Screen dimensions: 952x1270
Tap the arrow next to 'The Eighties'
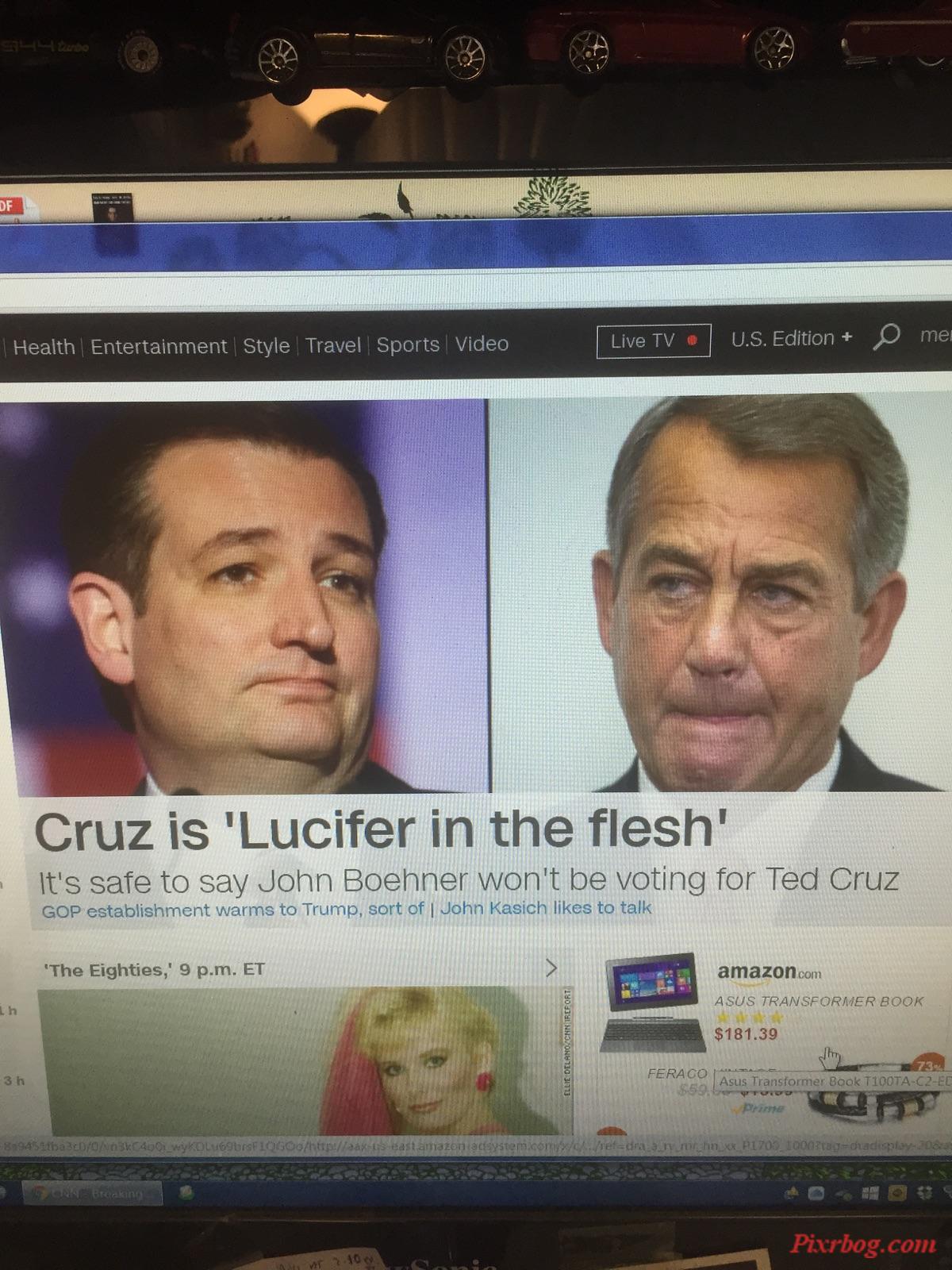point(551,968)
